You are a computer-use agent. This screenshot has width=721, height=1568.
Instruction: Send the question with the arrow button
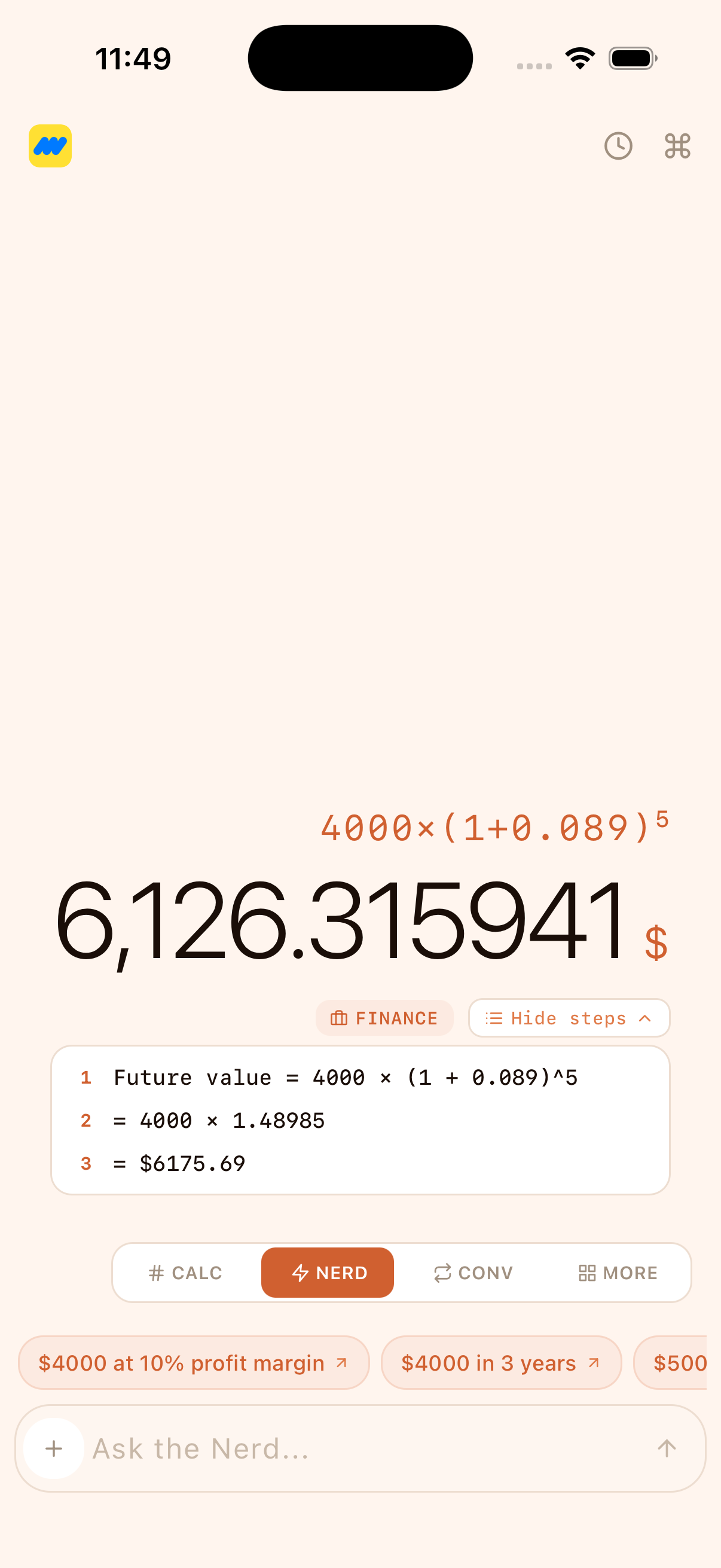click(x=667, y=1448)
